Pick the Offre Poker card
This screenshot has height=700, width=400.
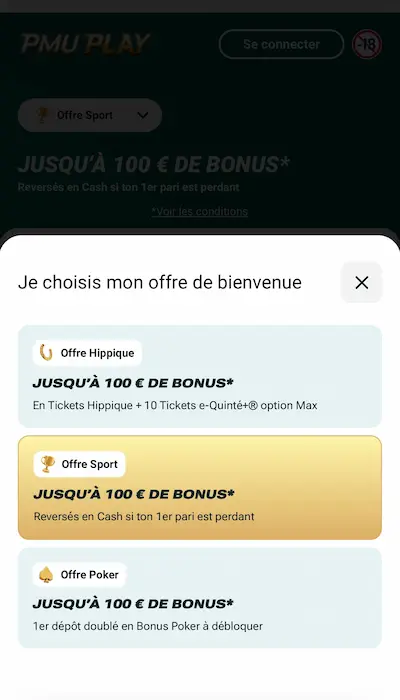coord(200,598)
